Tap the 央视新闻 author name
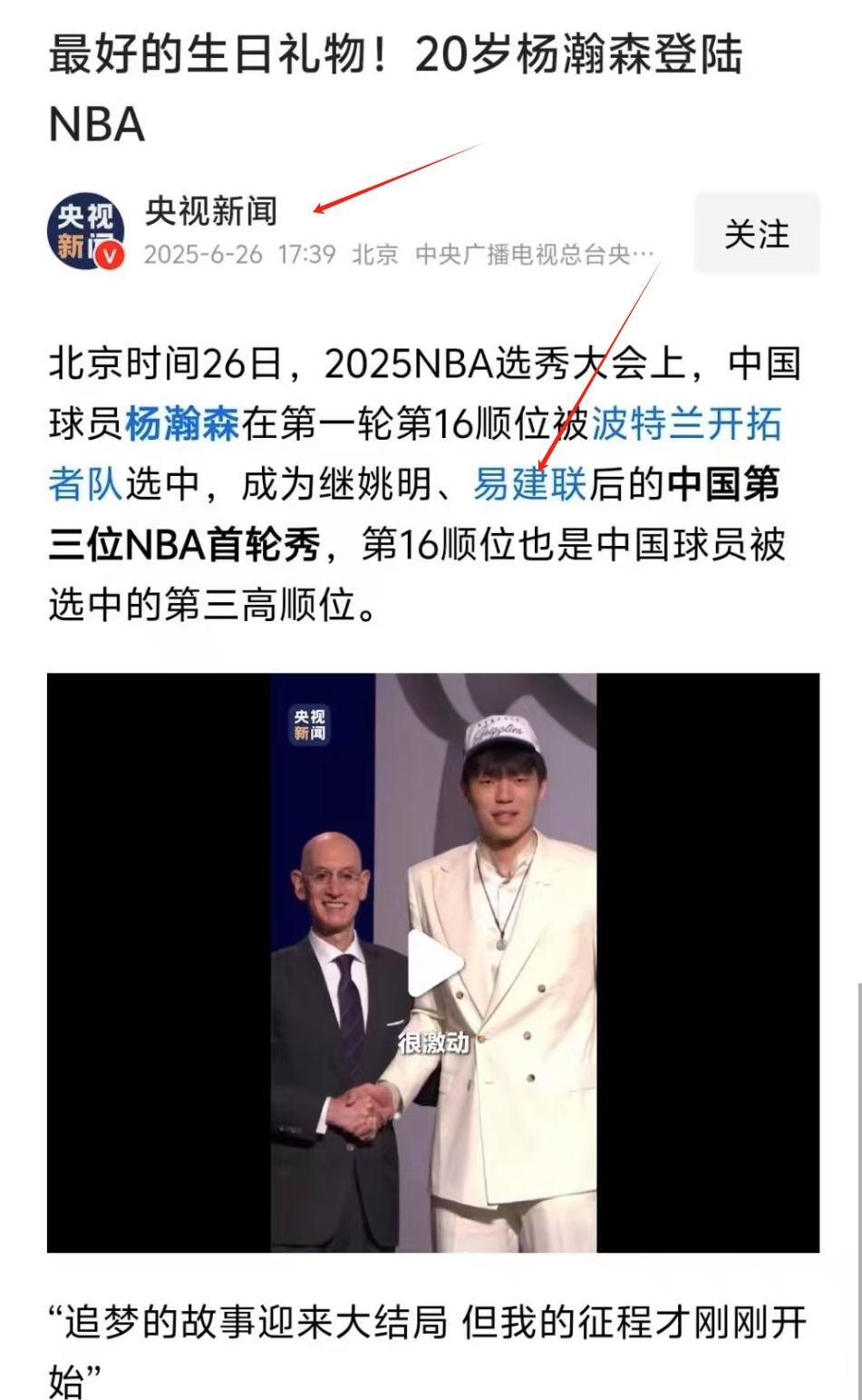862x1400 pixels. [x=211, y=211]
